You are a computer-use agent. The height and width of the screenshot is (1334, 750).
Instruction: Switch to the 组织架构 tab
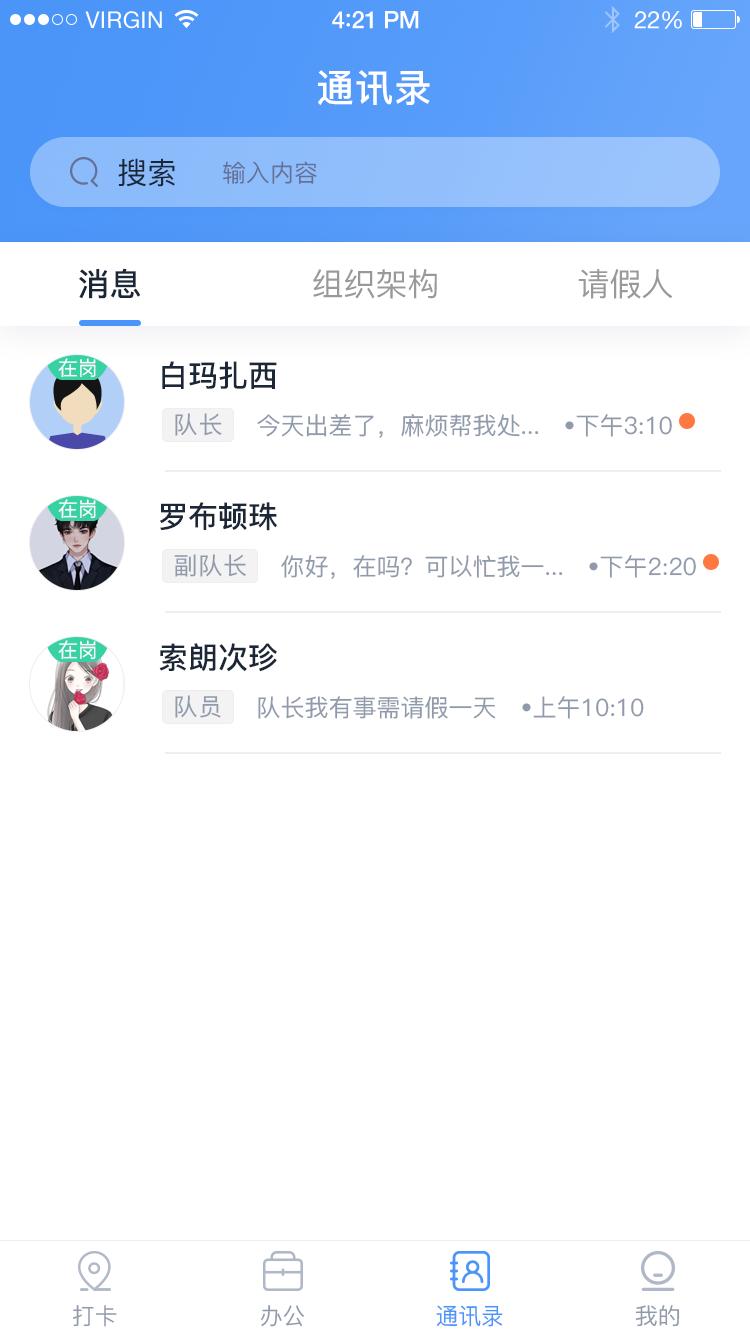pos(375,285)
